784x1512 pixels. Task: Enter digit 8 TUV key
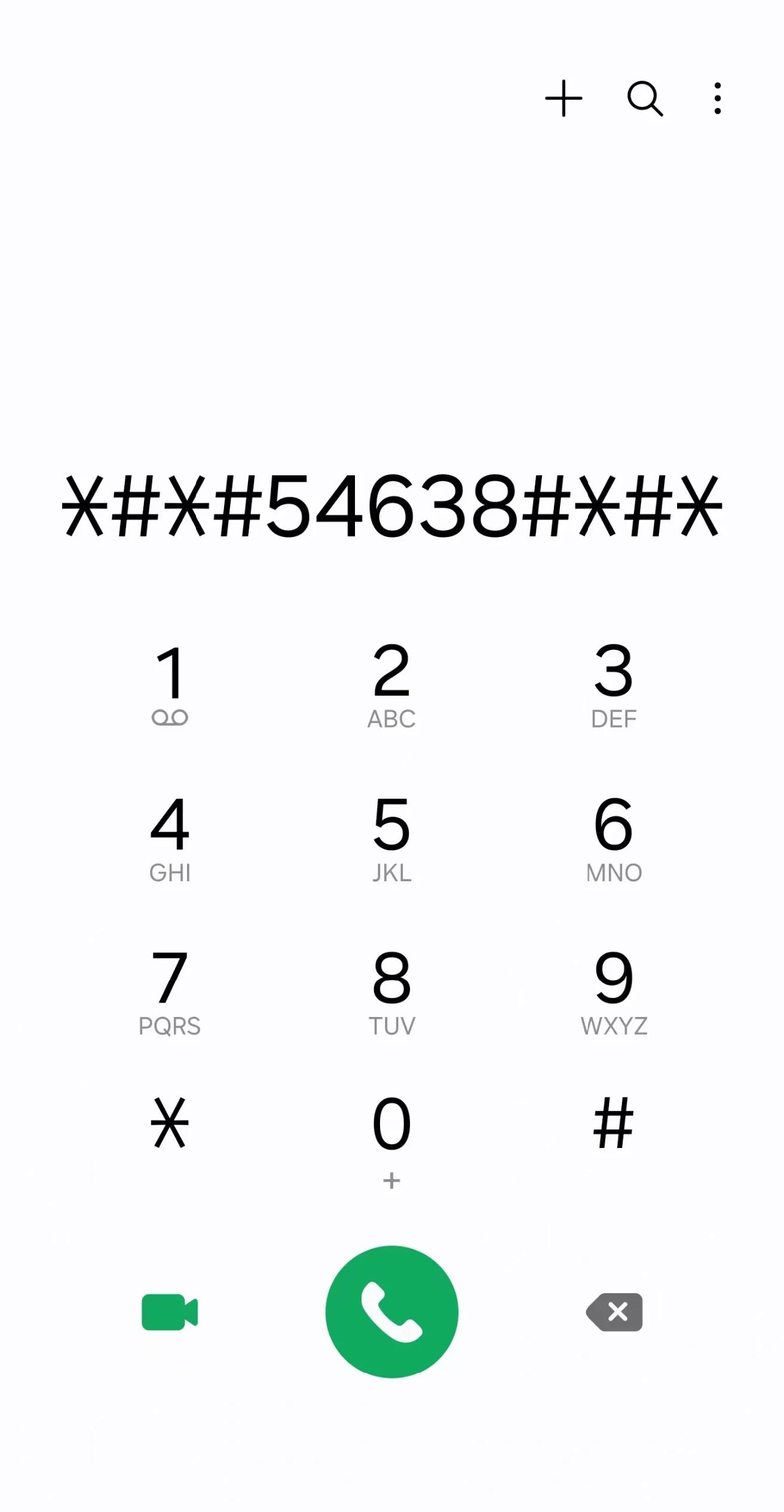point(391,992)
